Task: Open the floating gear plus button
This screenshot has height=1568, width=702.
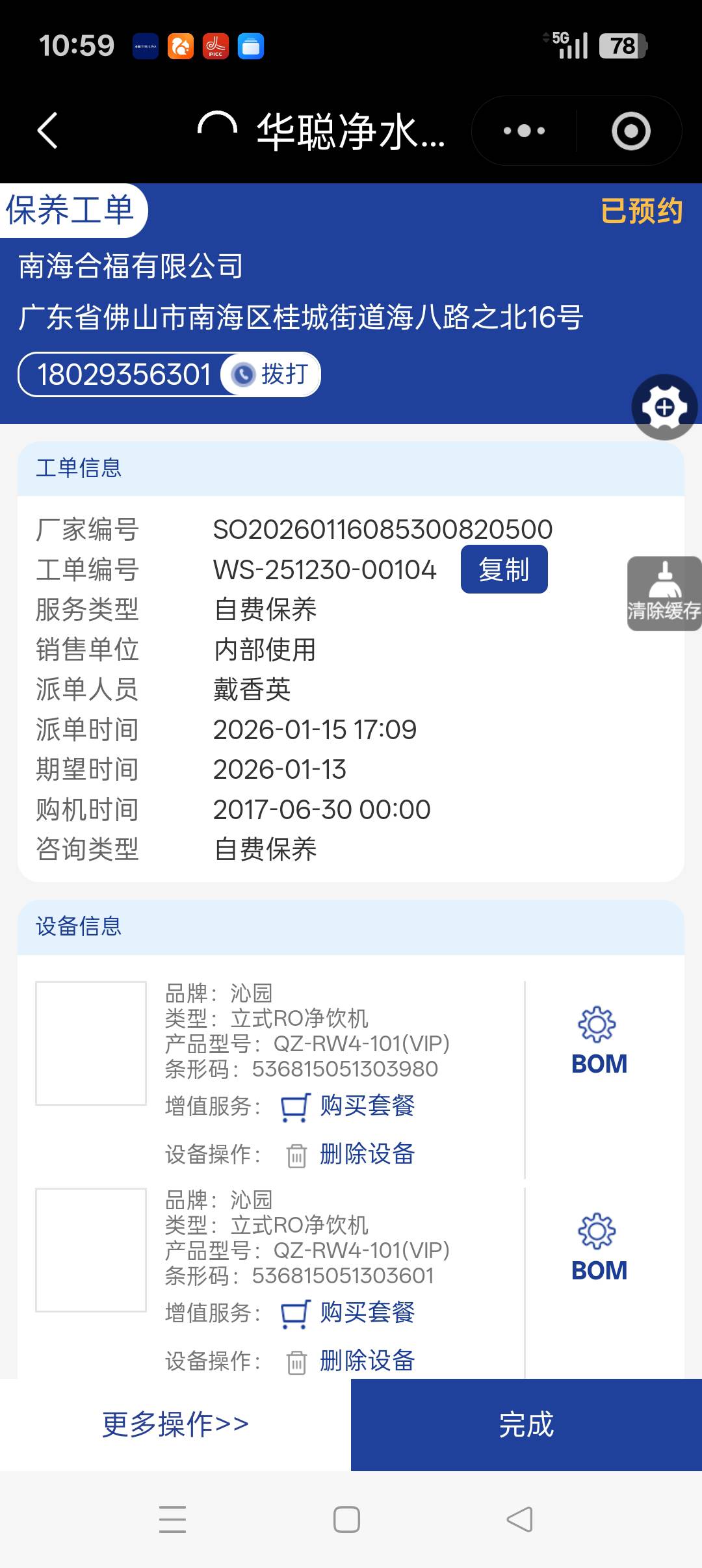Action: (664, 408)
